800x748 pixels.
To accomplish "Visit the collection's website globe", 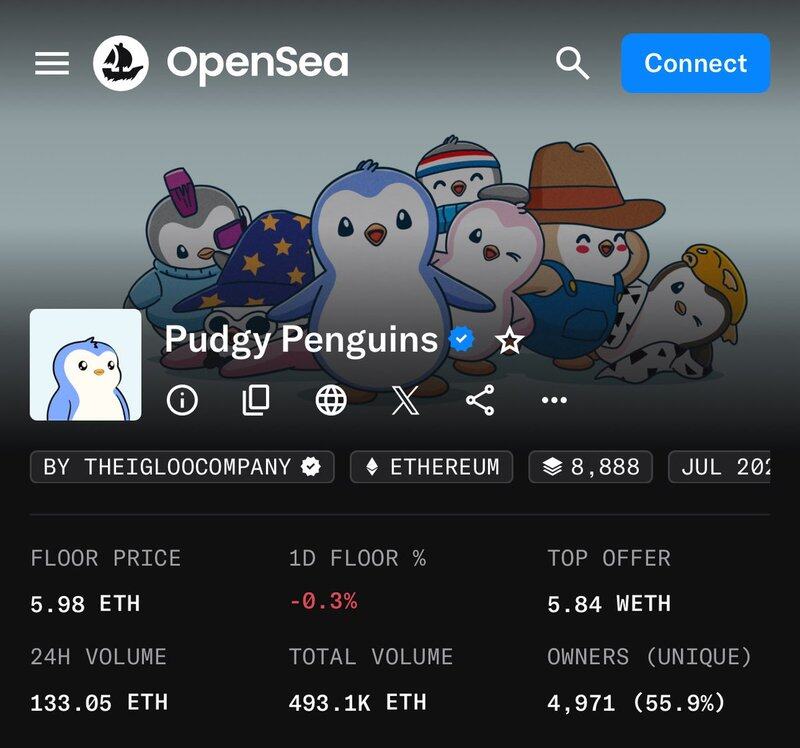I will pyautogui.click(x=331, y=401).
